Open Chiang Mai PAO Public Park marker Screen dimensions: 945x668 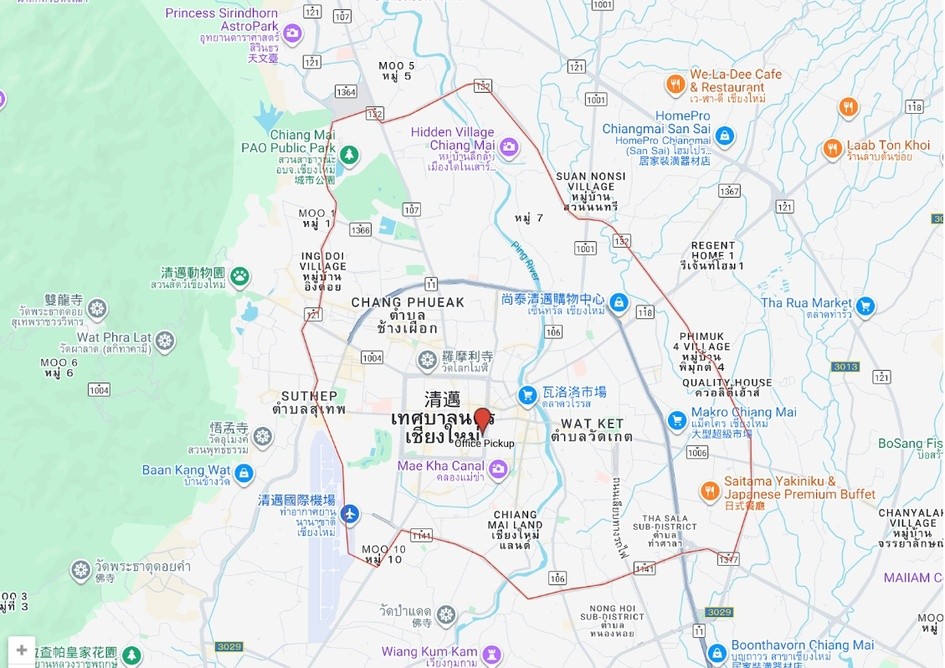pos(348,154)
